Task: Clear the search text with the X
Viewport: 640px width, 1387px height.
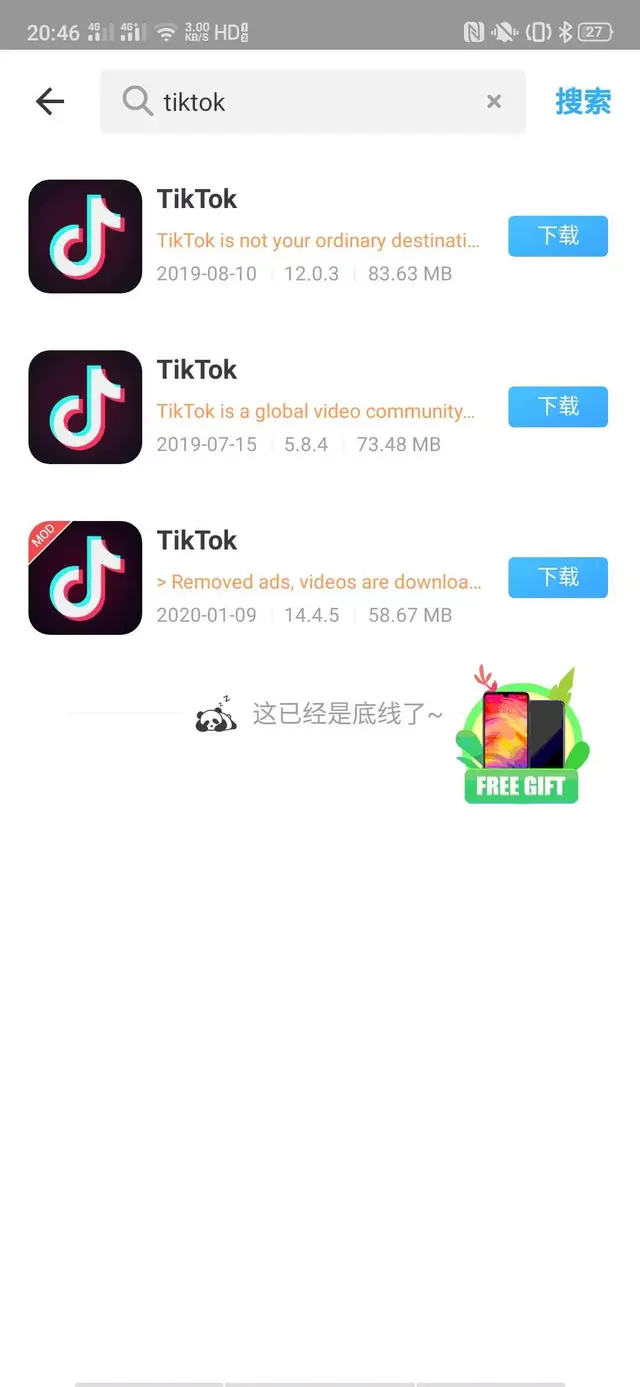Action: coord(494,101)
